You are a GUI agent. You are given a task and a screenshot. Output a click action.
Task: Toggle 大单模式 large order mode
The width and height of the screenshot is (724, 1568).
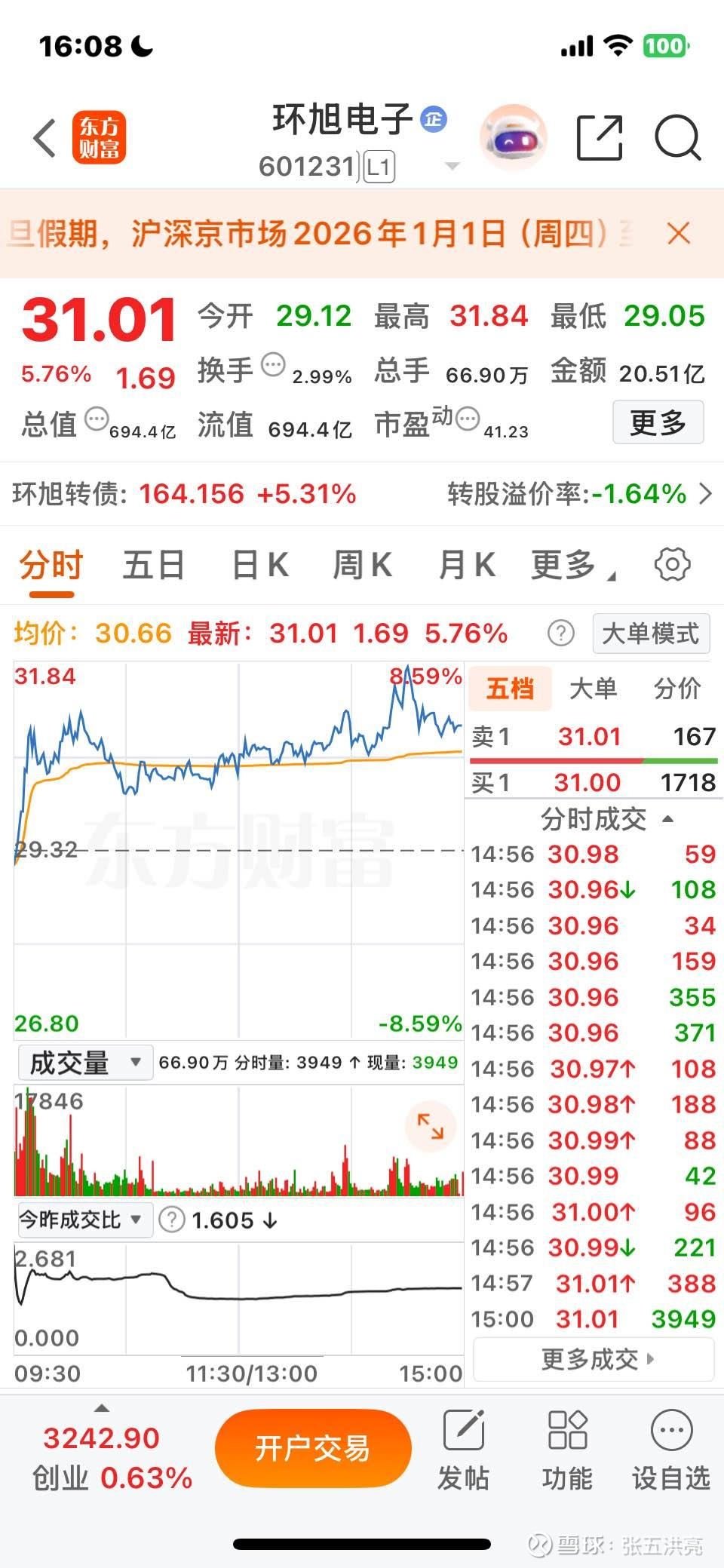[651, 634]
